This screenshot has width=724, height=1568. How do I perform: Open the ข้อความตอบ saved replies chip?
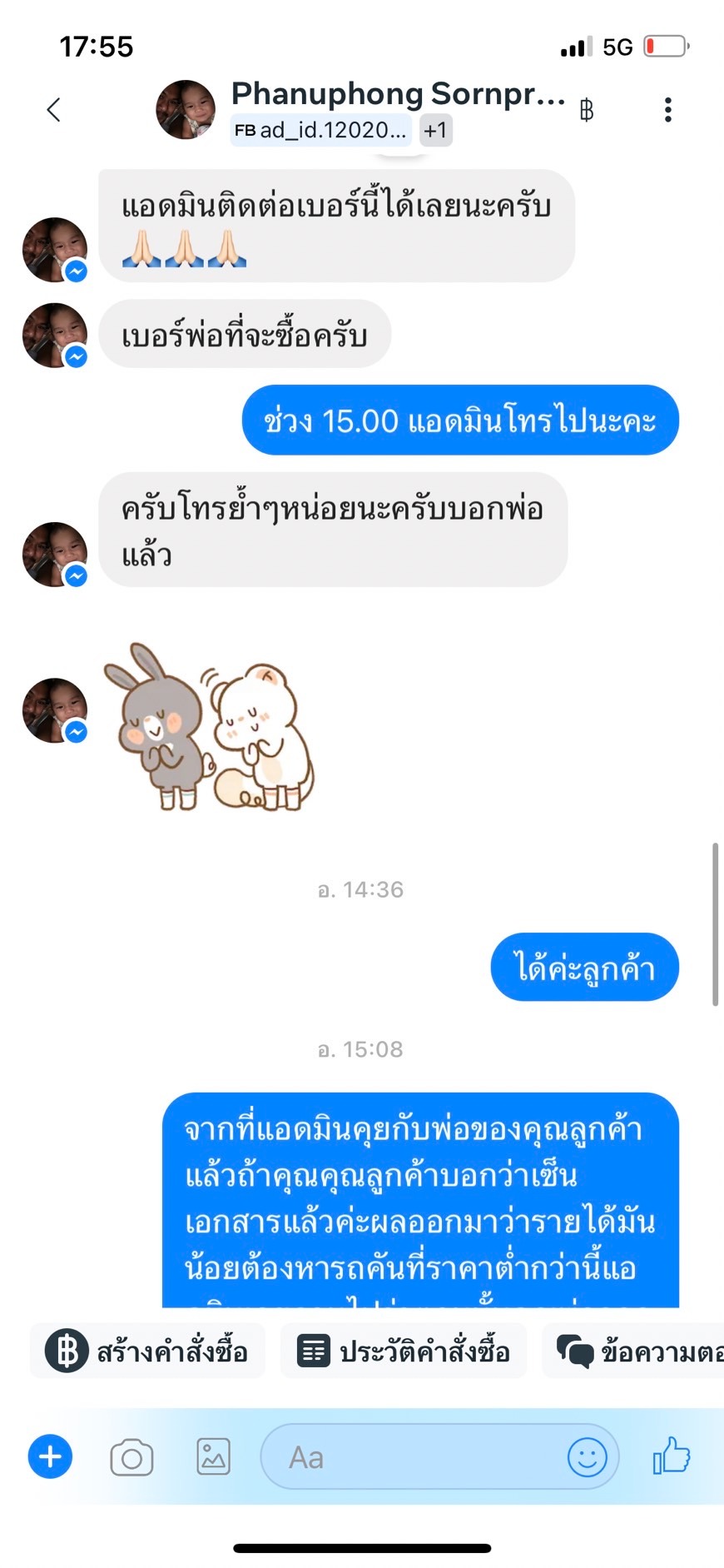(x=633, y=1350)
